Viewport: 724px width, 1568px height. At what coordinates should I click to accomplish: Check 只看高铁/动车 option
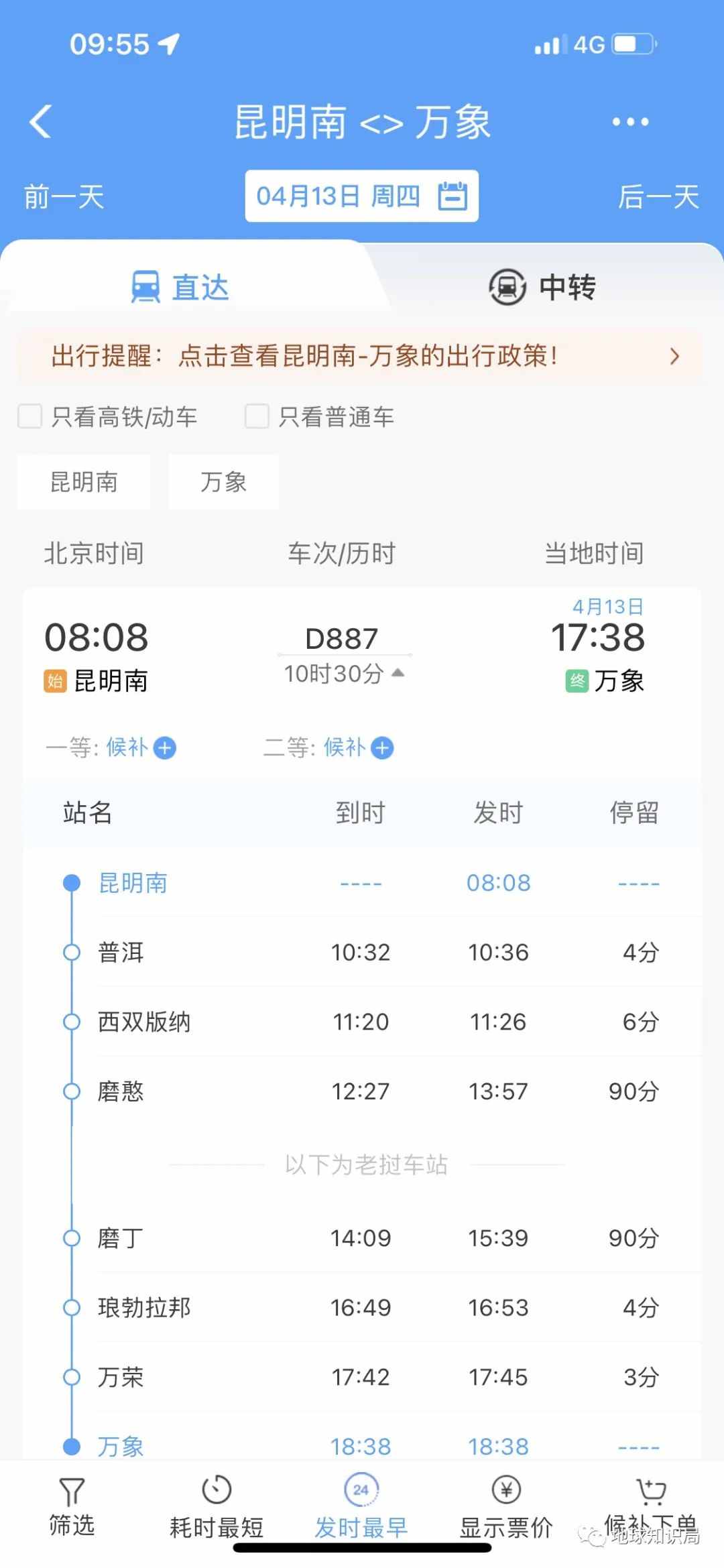point(107,416)
